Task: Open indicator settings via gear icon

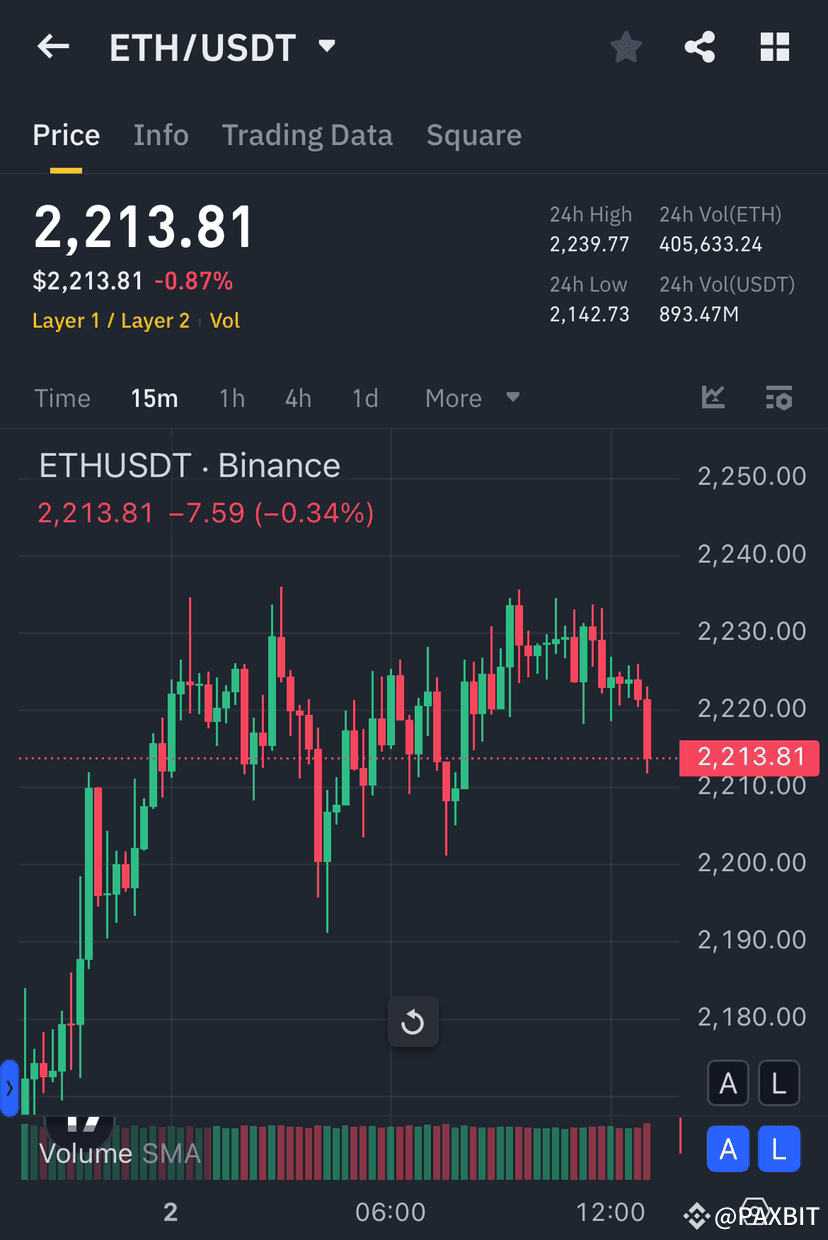Action: tap(778, 397)
